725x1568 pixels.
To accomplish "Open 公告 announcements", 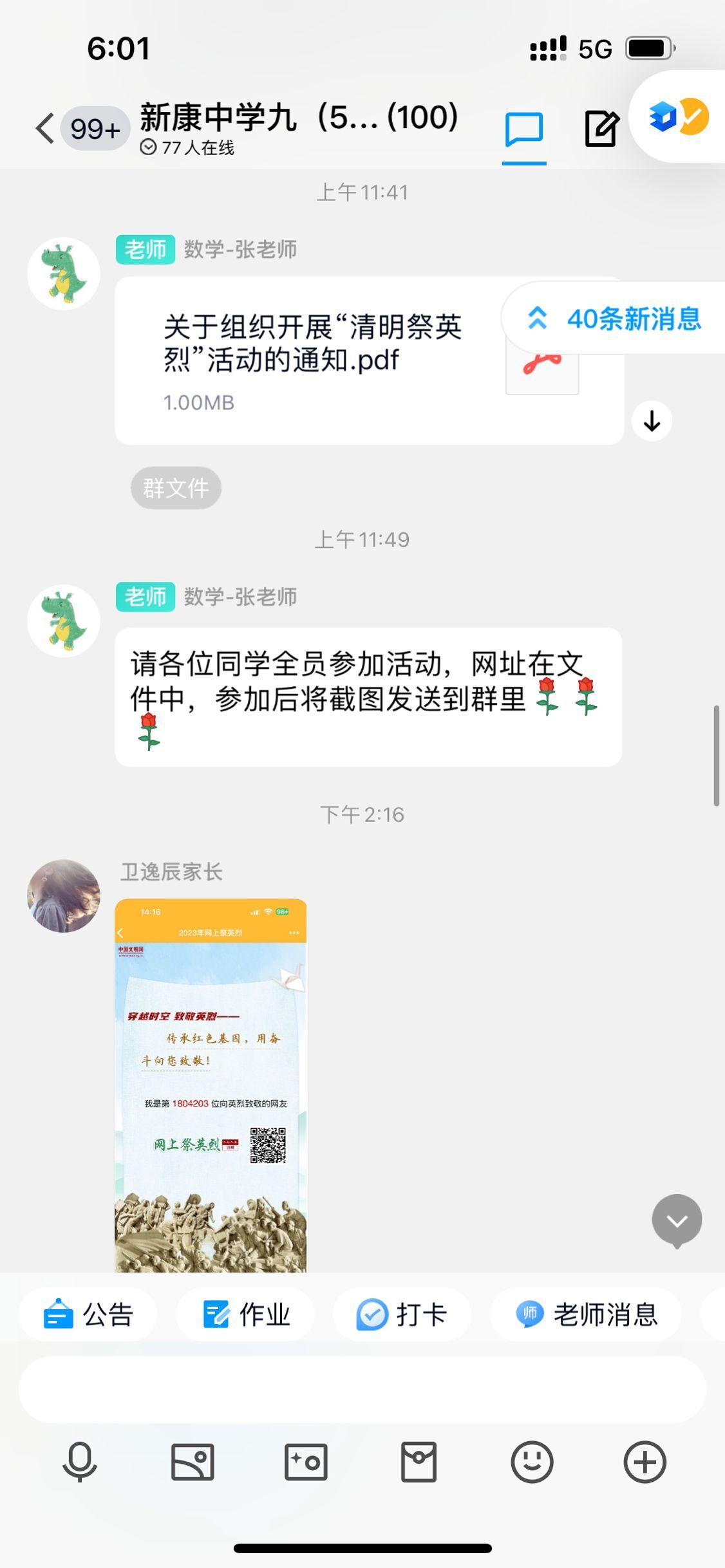I will point(88,1314).
